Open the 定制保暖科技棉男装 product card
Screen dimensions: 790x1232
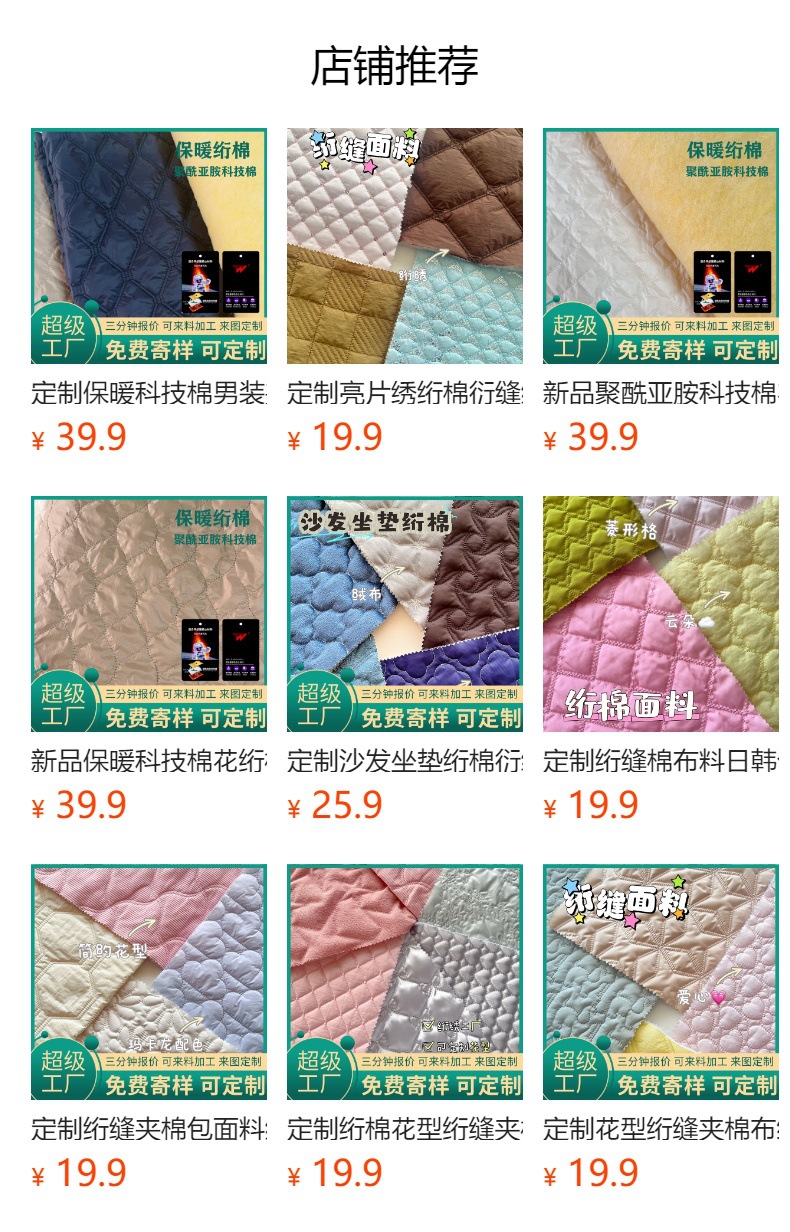(149, 246)
